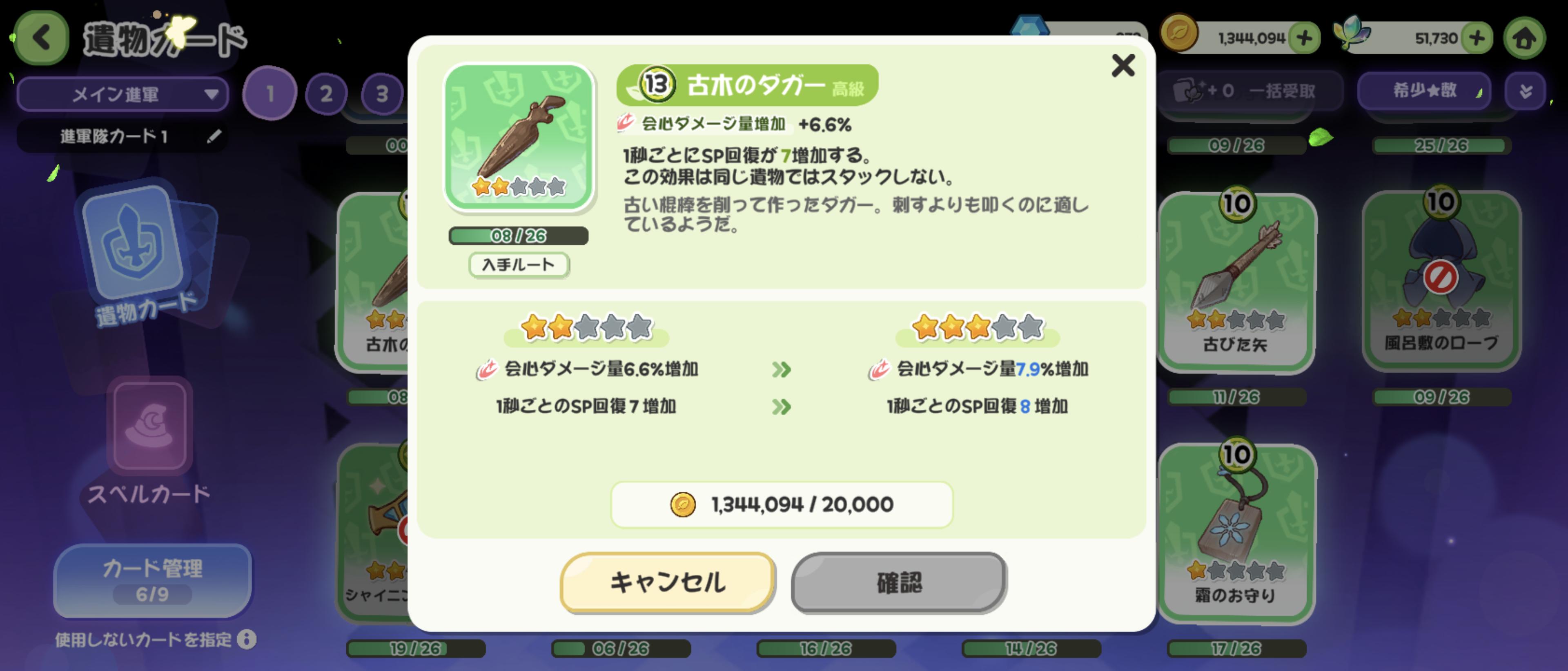Screen dimensions: 1568x671
Task: Rename 進軍隊カード1 with pencil icon
Action: (x=214, y=136)
